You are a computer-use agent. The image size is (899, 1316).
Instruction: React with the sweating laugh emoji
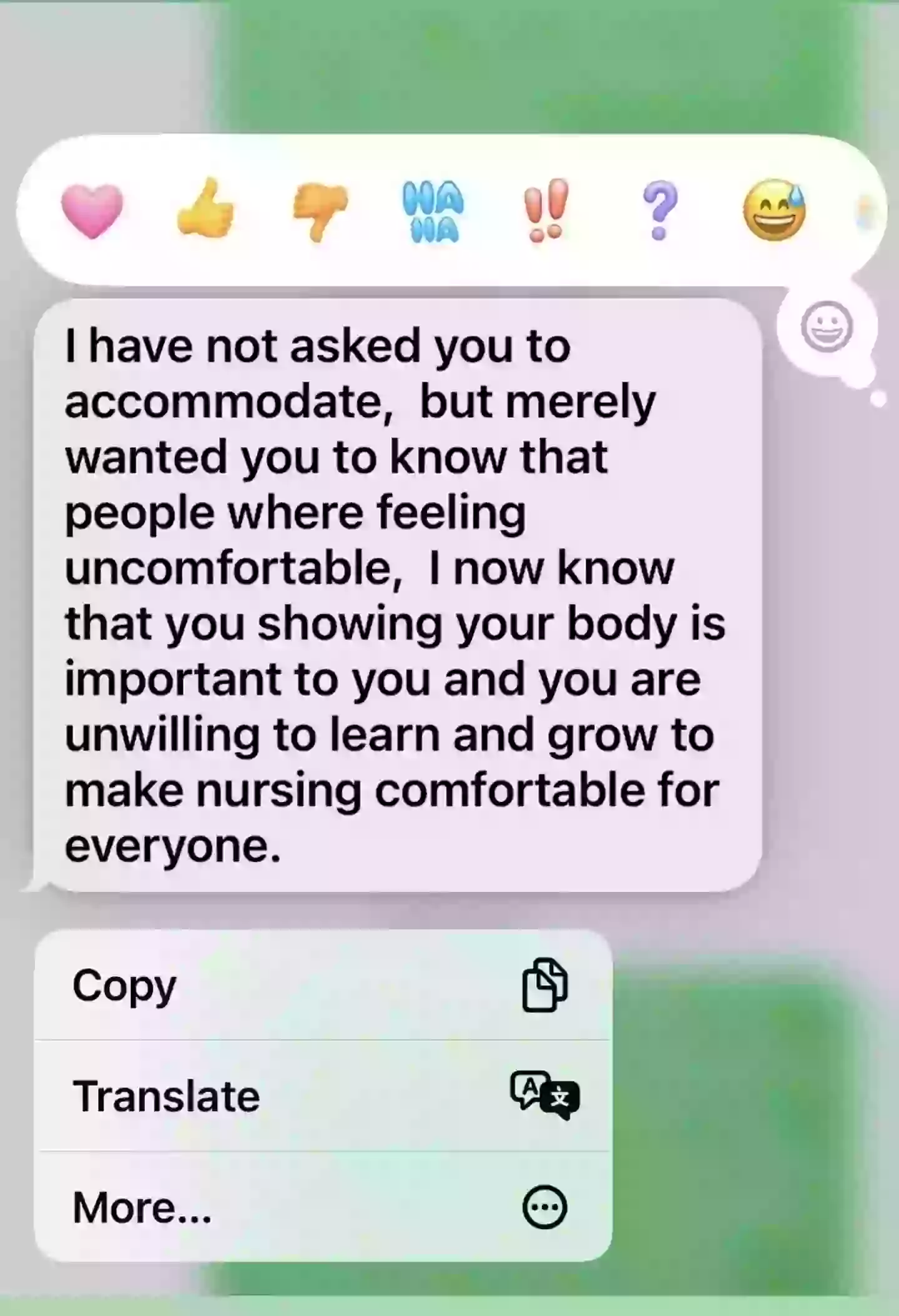tap(774, 211)
